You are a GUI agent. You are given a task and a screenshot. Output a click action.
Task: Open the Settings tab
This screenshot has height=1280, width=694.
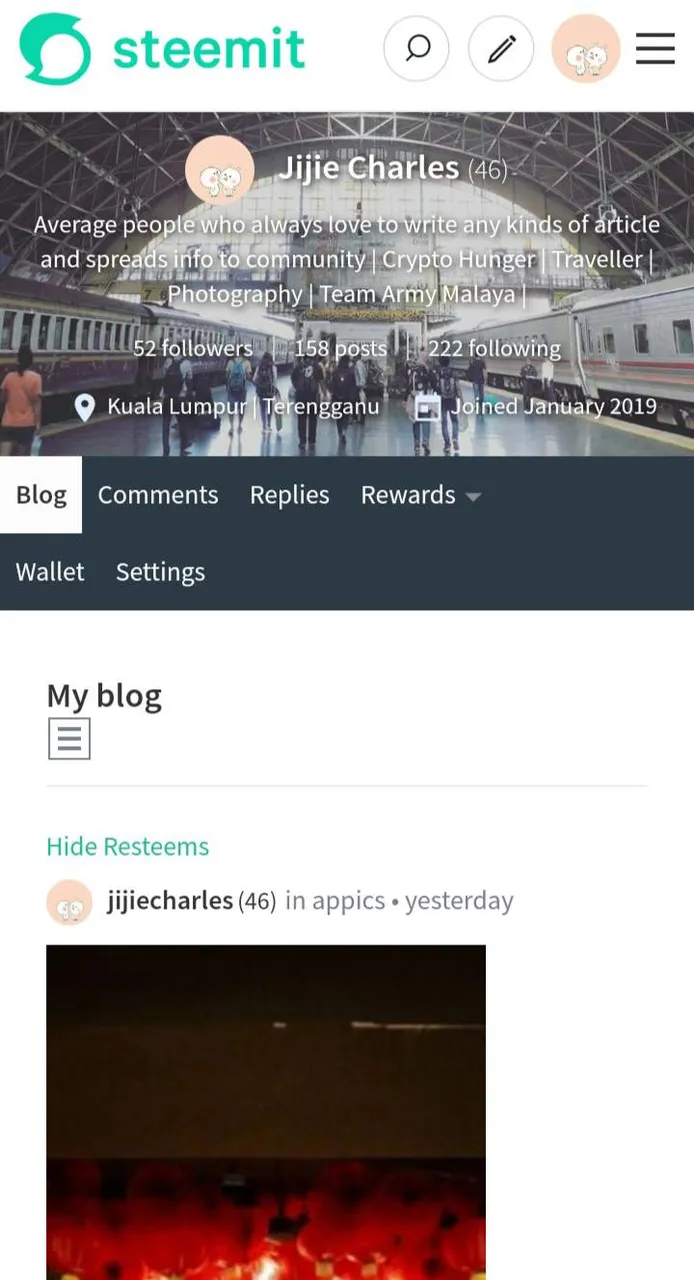[x=160, y=572]
